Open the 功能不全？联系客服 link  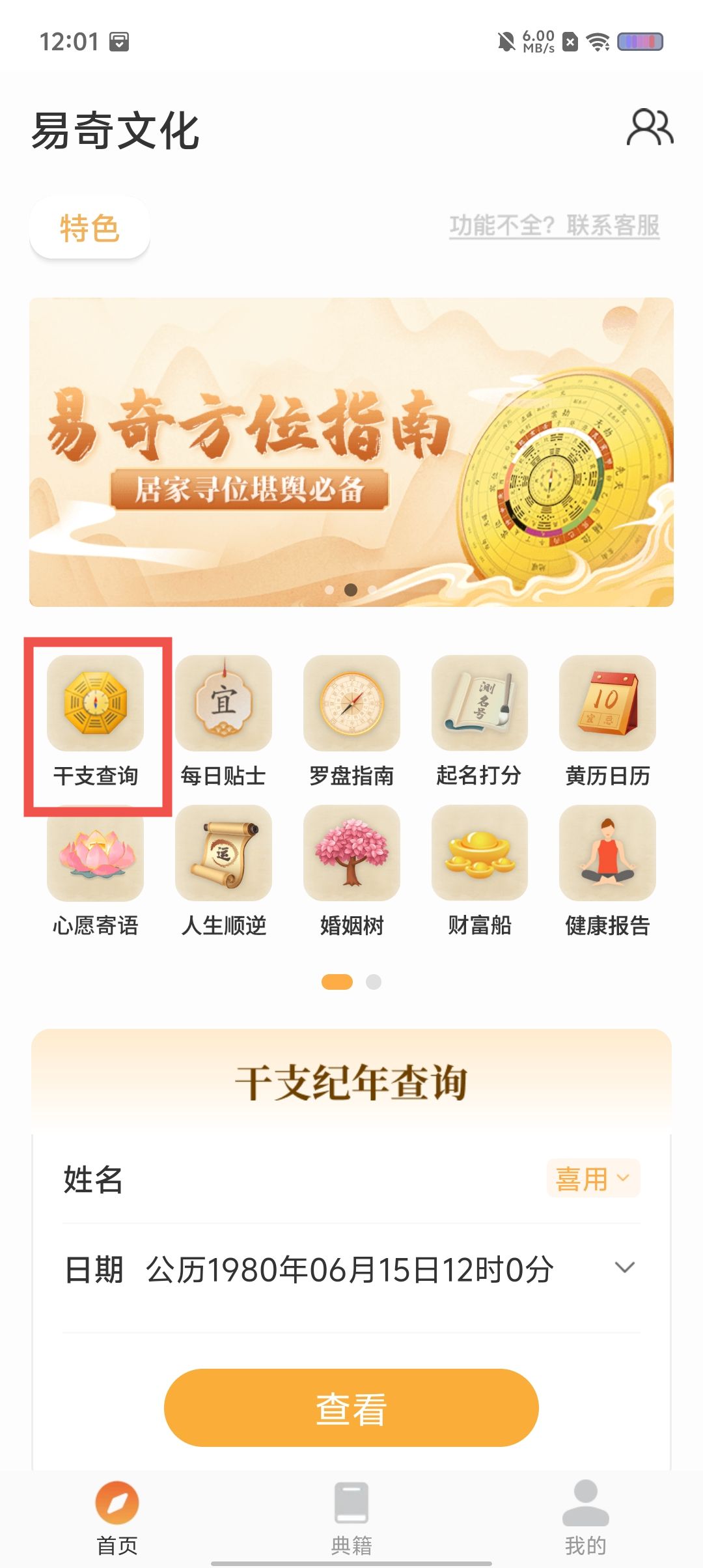(554, 226)
